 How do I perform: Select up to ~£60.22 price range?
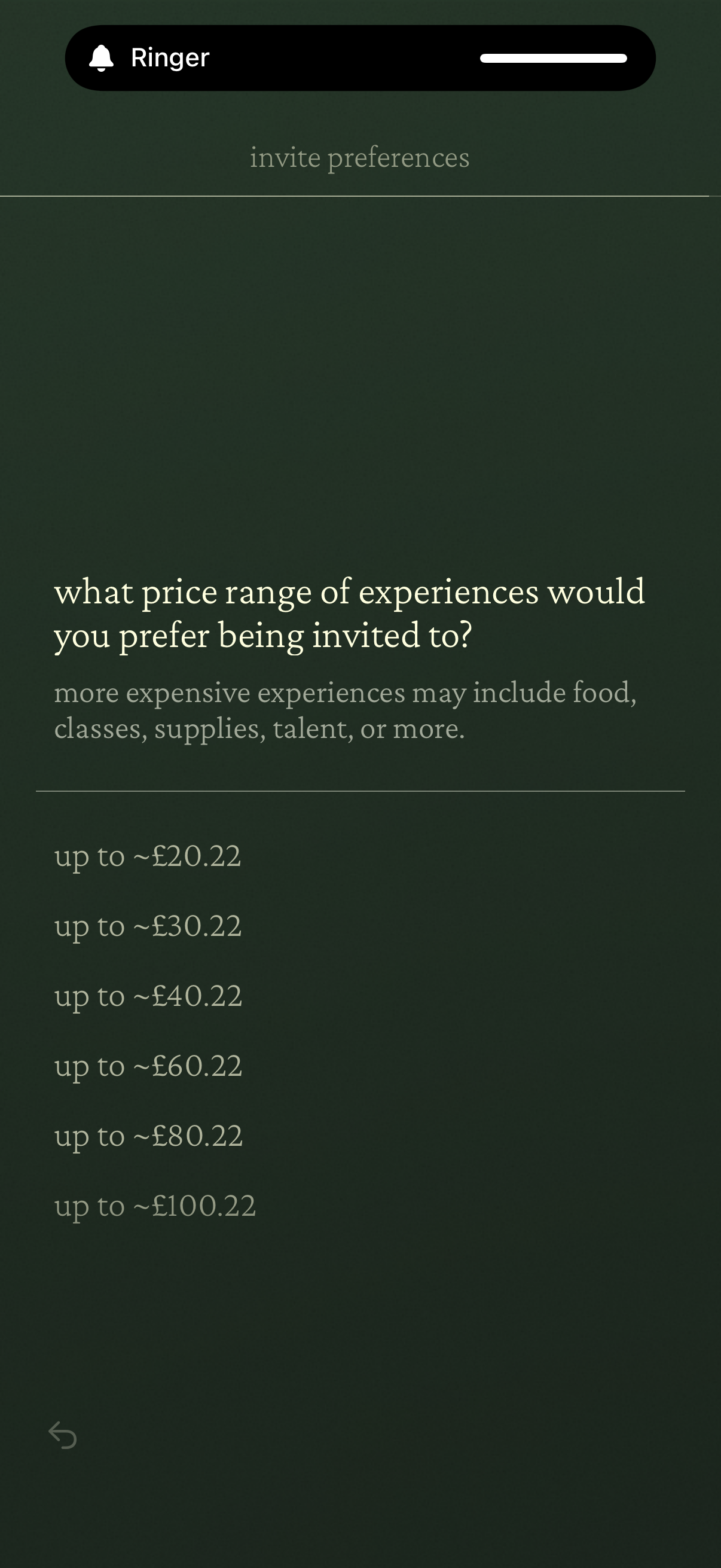148,1066
